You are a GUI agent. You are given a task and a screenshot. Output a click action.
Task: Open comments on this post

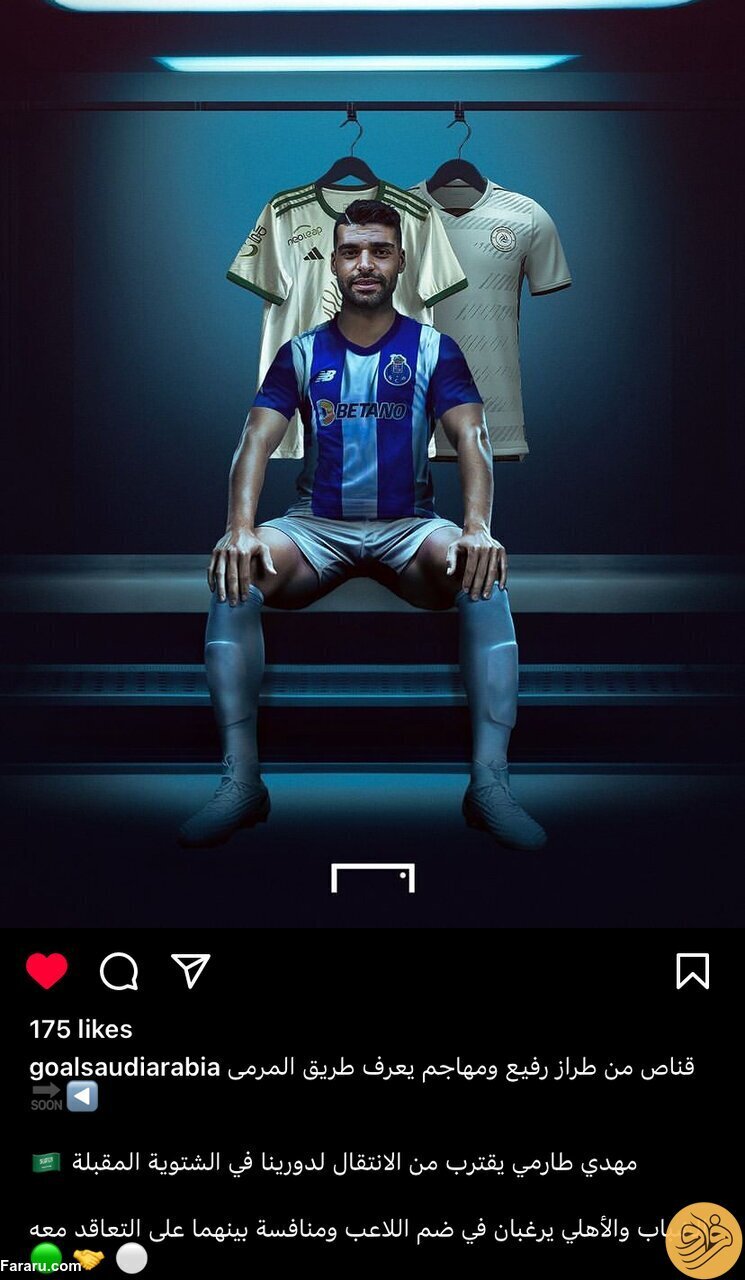click(x=119, y=971)
